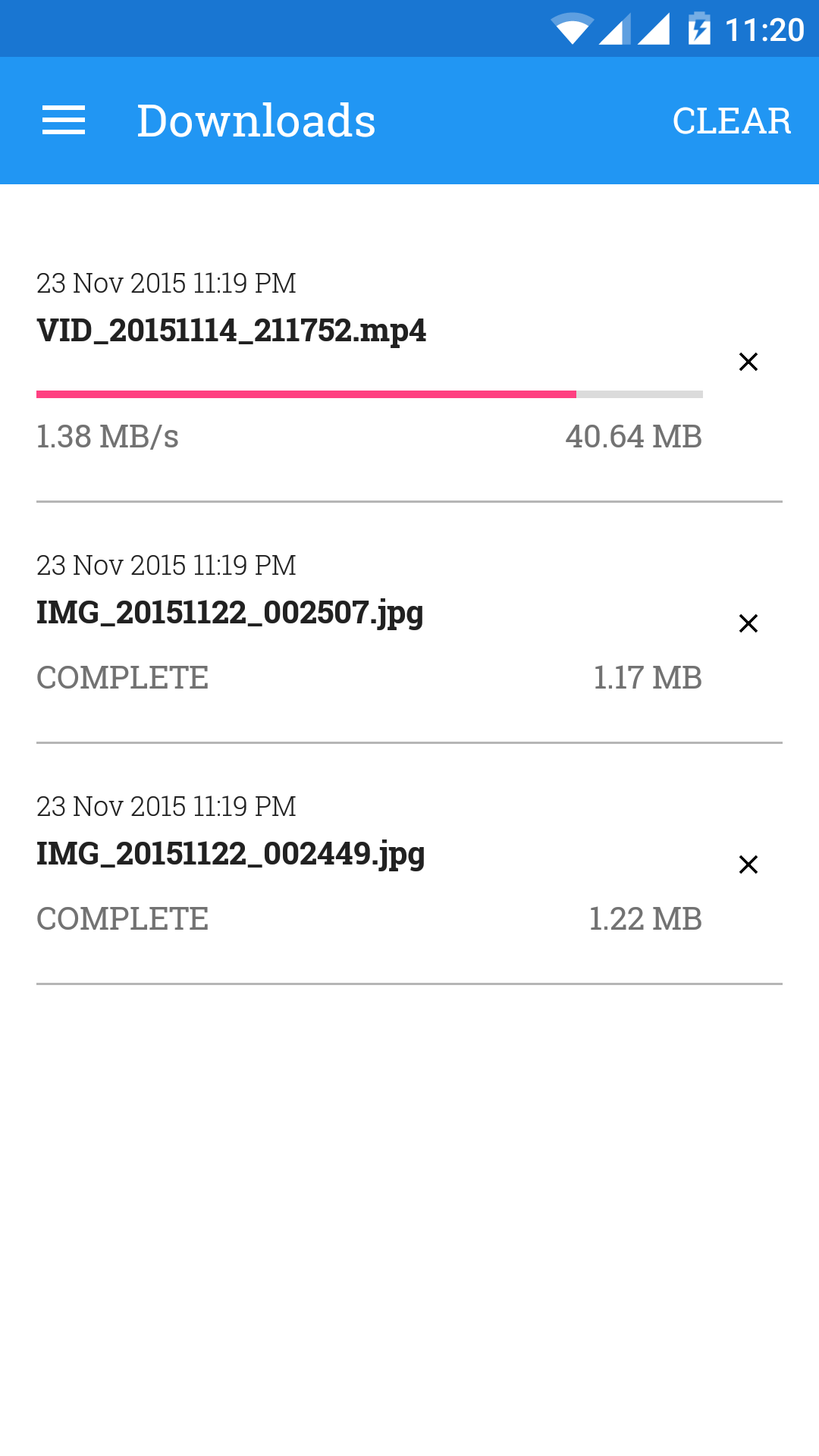Click the clock showing 11:20

coord(762,28)
